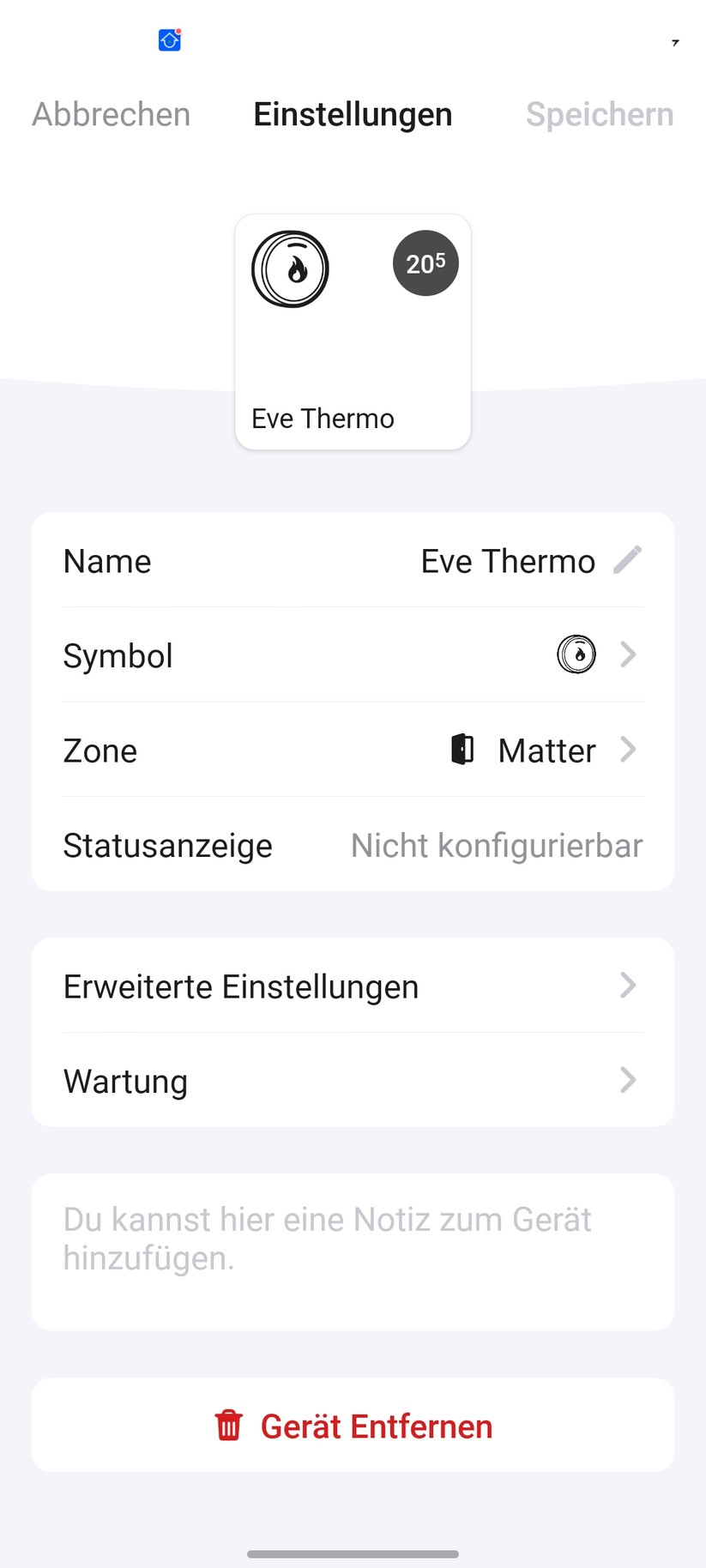Screen dimensions: 706x1568
Task: Open the Symbol picker via its chevron
Action: coord(629,654)
